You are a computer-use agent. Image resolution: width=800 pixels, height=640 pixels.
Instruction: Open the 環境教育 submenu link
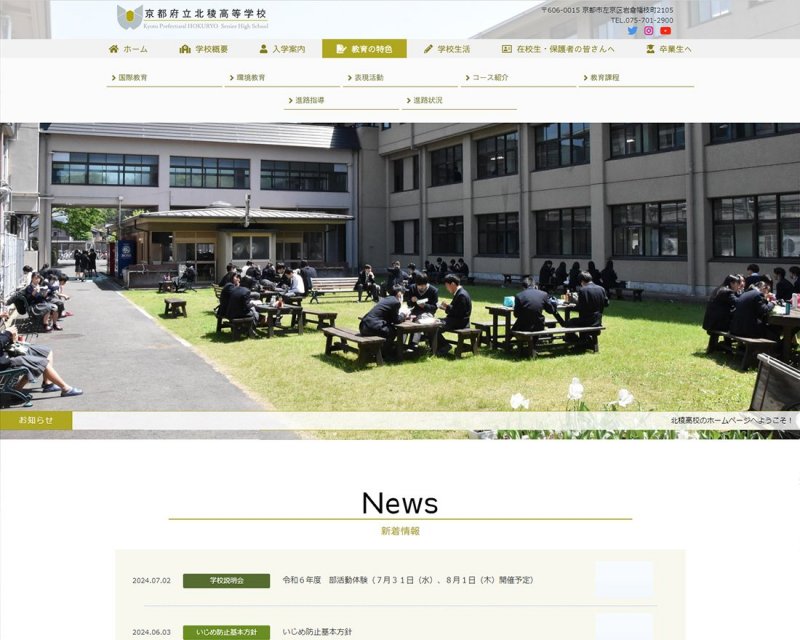(251, 77)
